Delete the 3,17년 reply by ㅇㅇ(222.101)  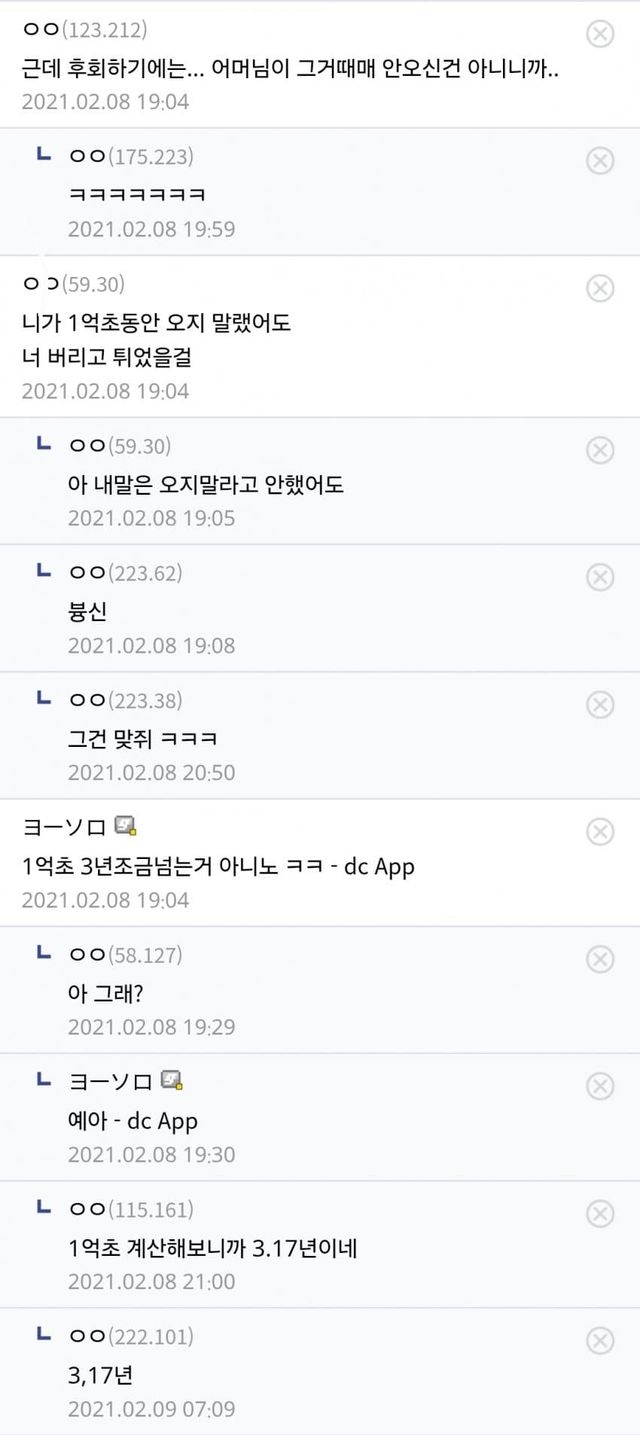599,1340
